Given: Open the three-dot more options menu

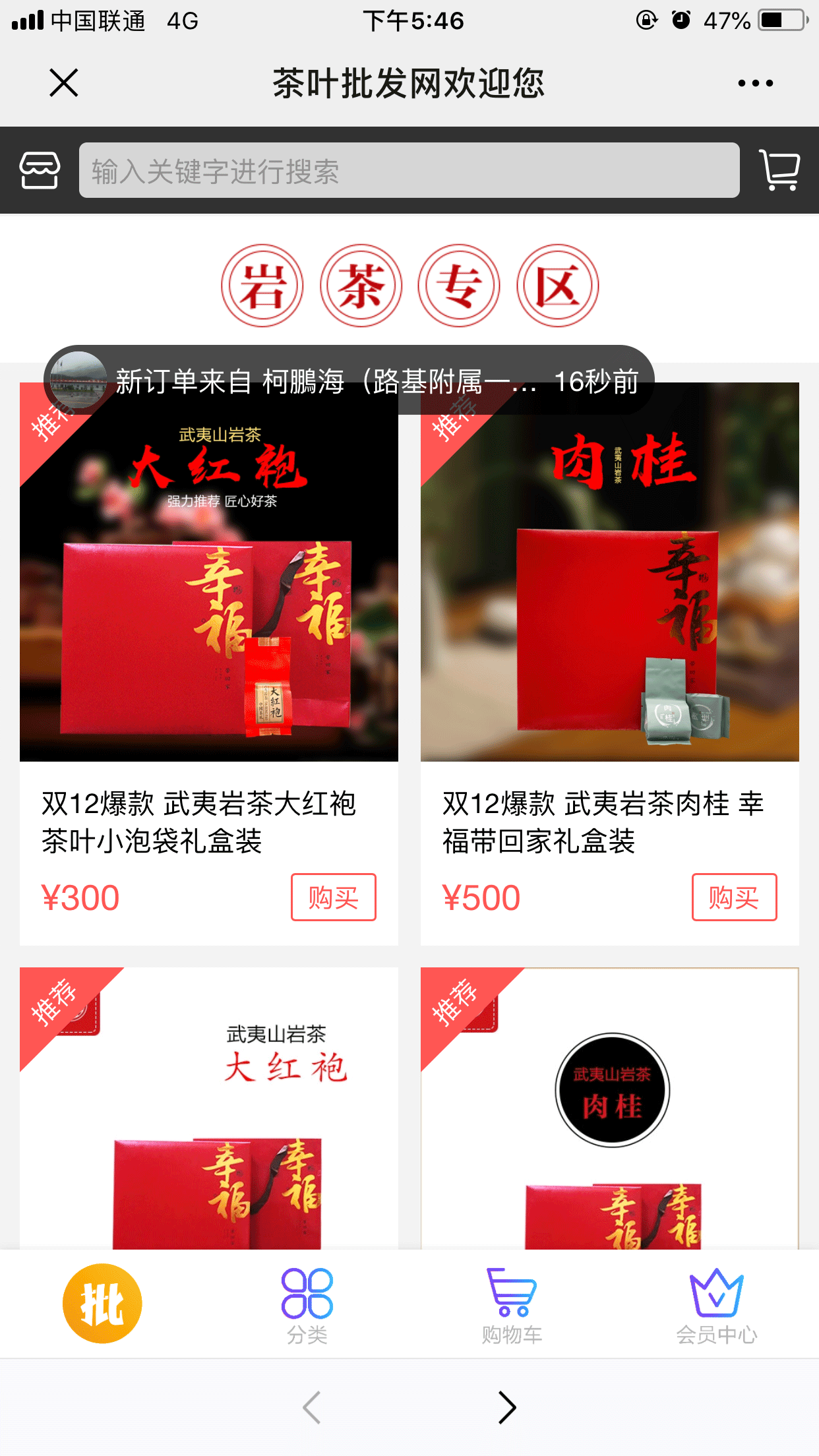Looking at the screenshot, I should 755,83.
